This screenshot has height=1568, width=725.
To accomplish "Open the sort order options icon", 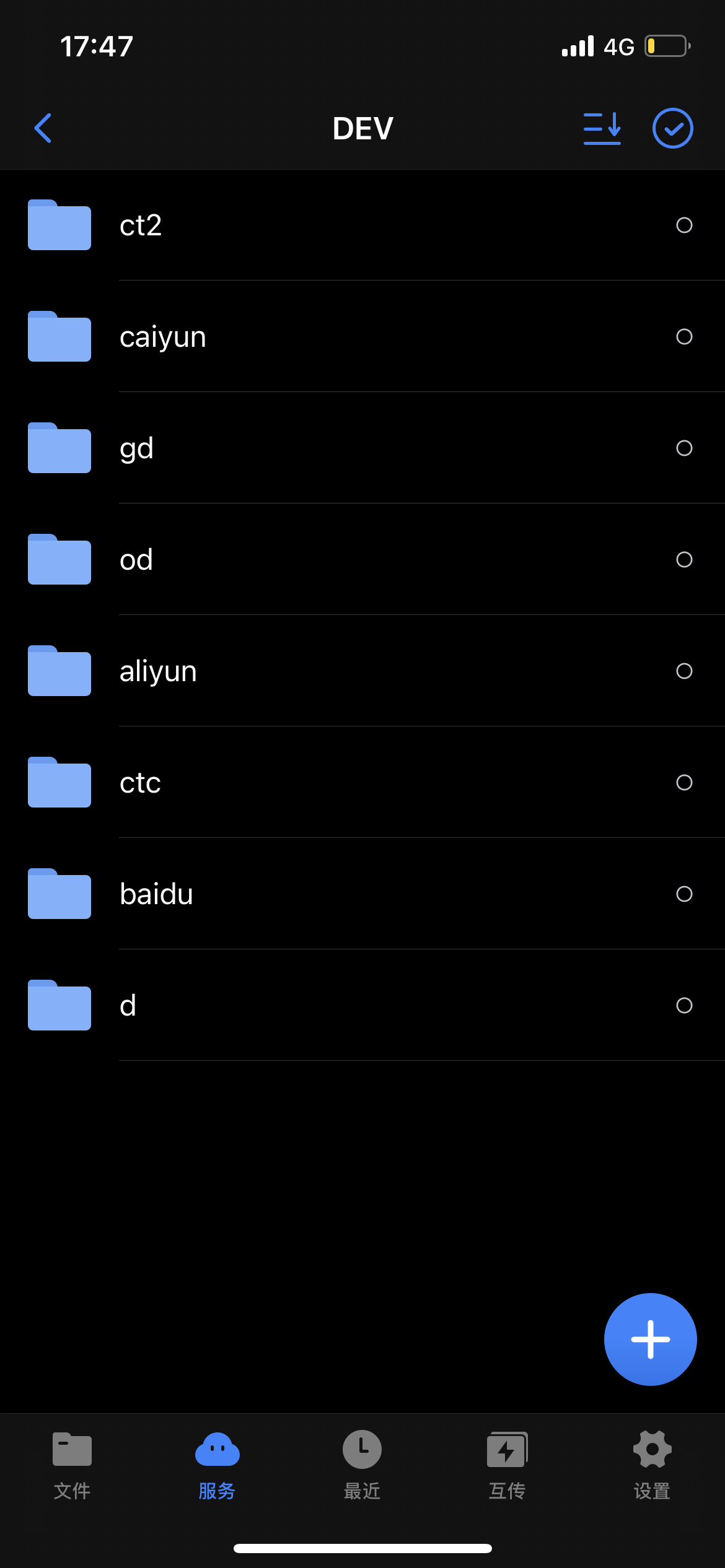I will (602, 128).
